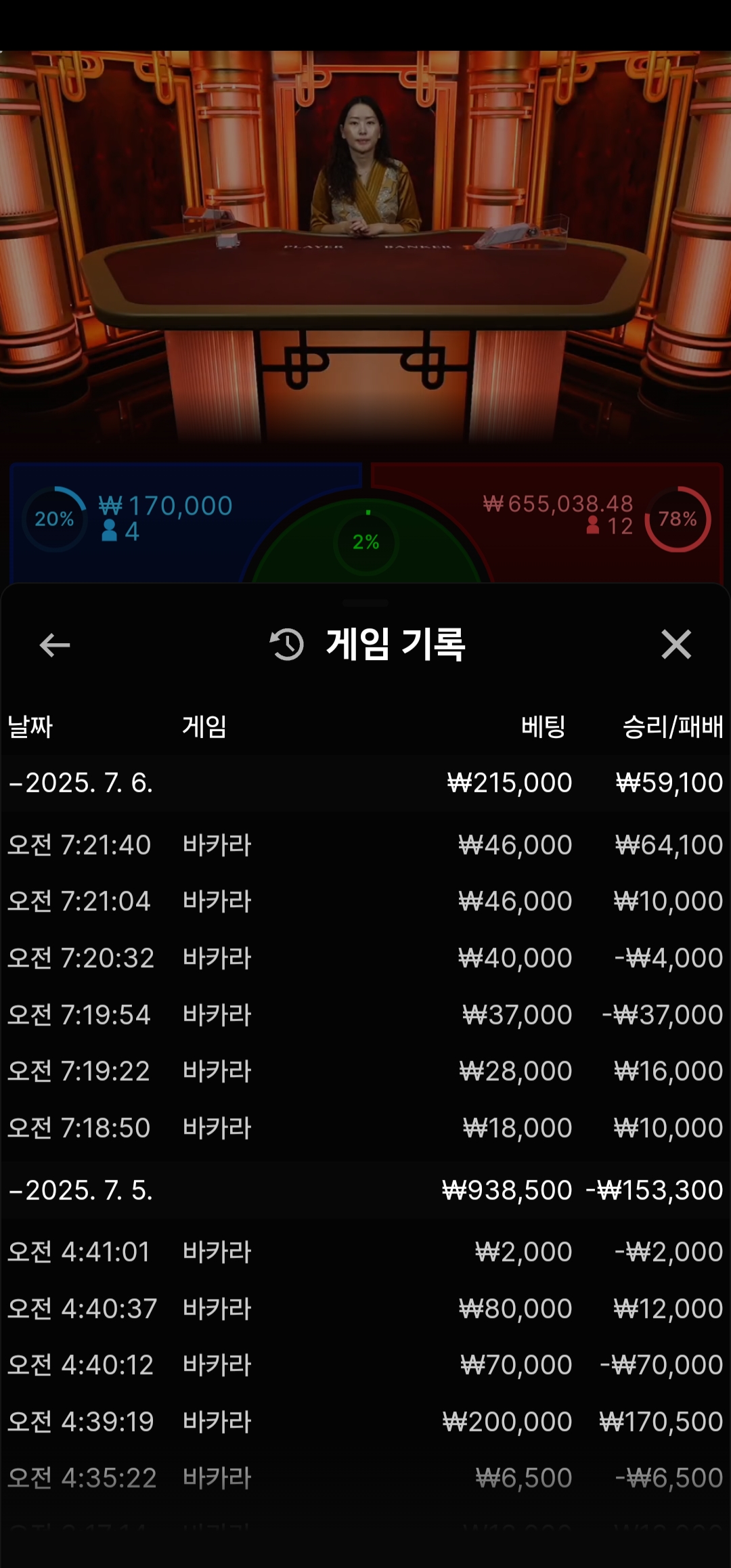
Task: Select the 오전 7:19:22 바카라 entry
Action: 365,1071
